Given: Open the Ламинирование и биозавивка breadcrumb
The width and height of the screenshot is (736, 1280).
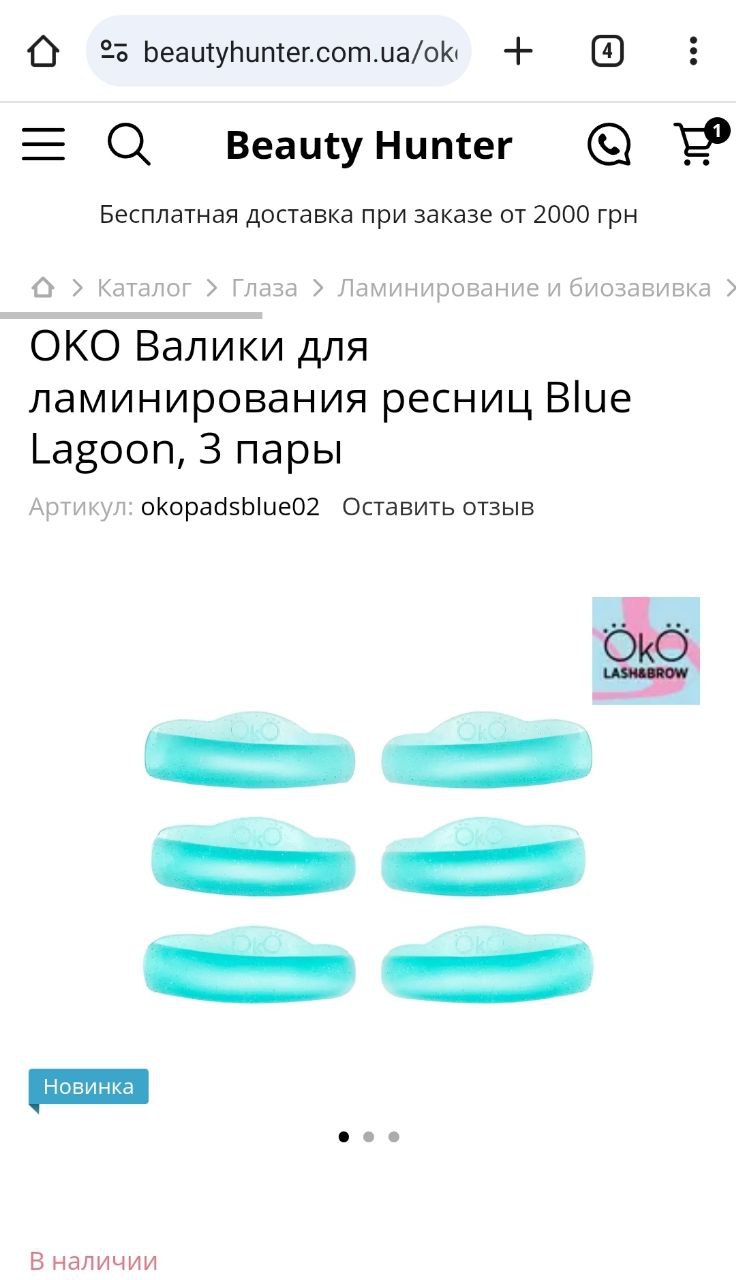Looking at the screenshot, I should coord(524,288).
